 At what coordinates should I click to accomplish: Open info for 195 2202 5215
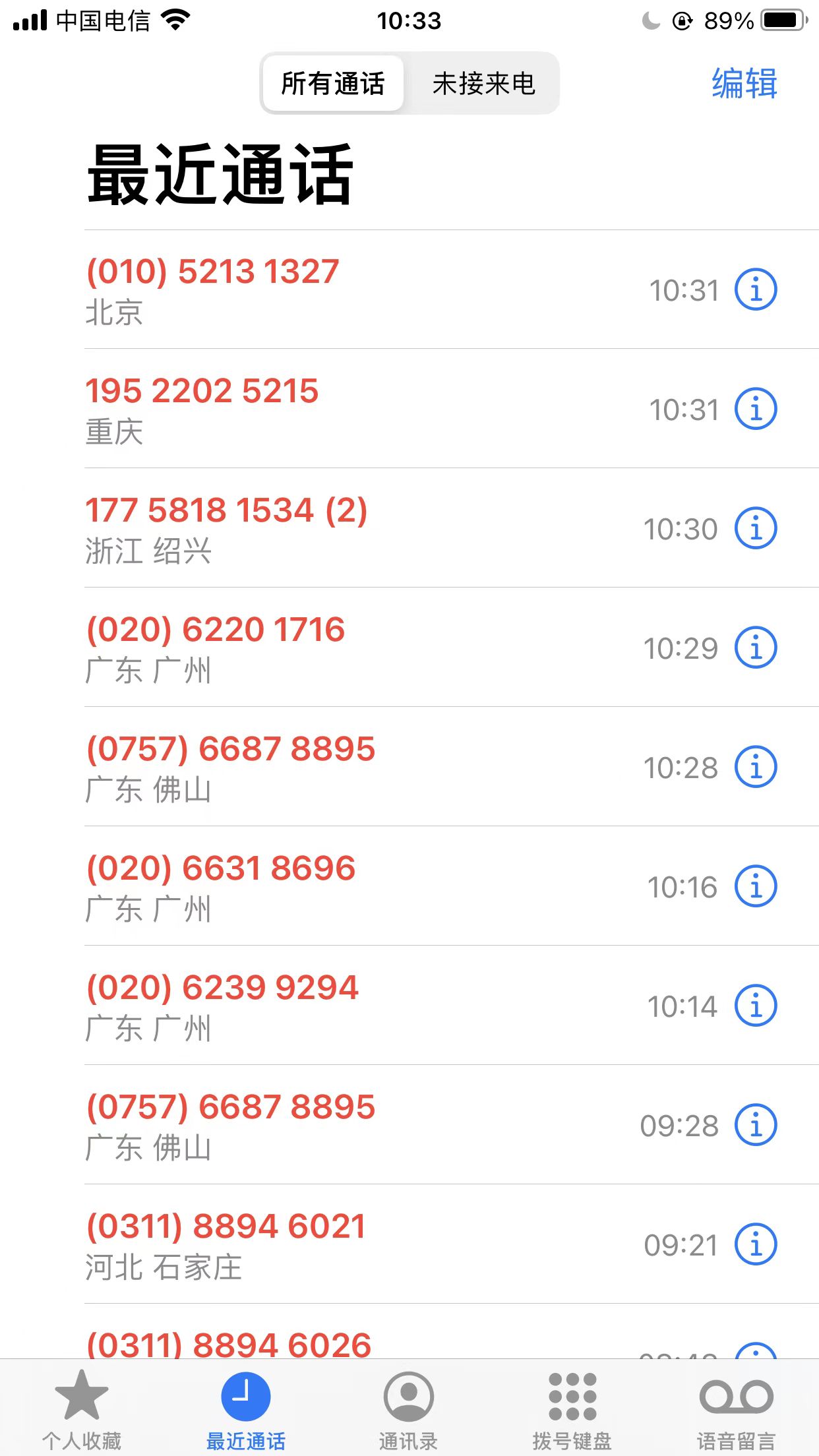click(x=756, y=409)
